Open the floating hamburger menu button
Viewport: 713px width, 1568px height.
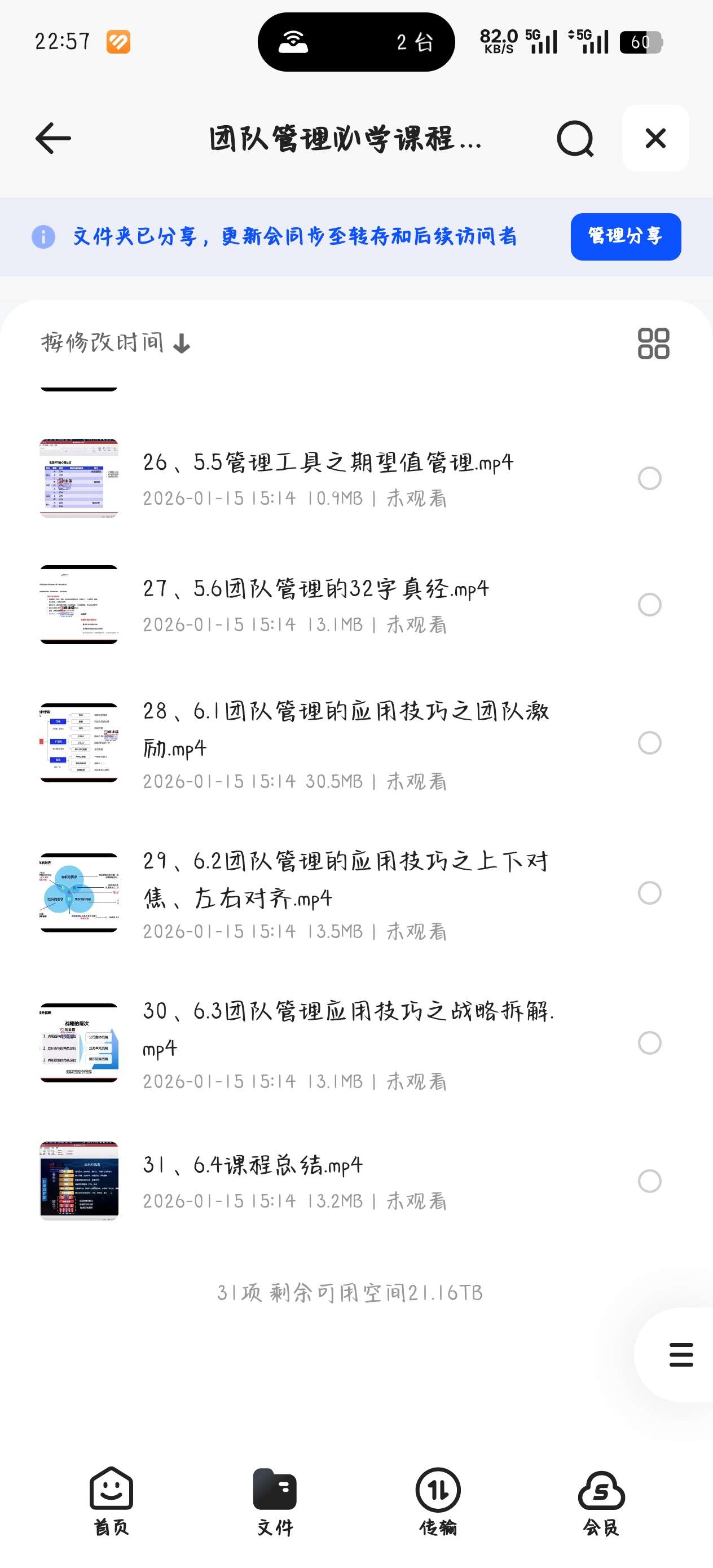point(681,1355)
